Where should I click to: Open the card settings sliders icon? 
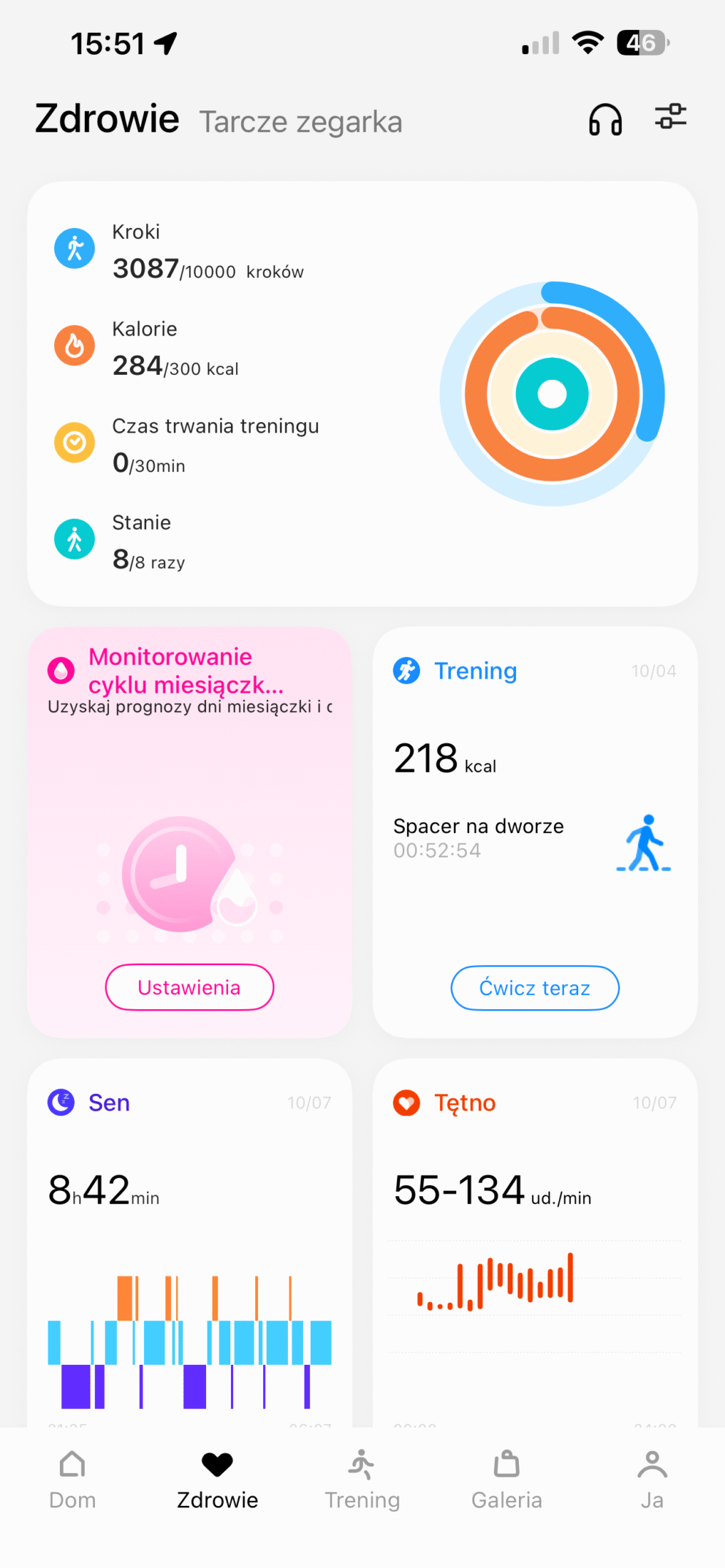670,116
